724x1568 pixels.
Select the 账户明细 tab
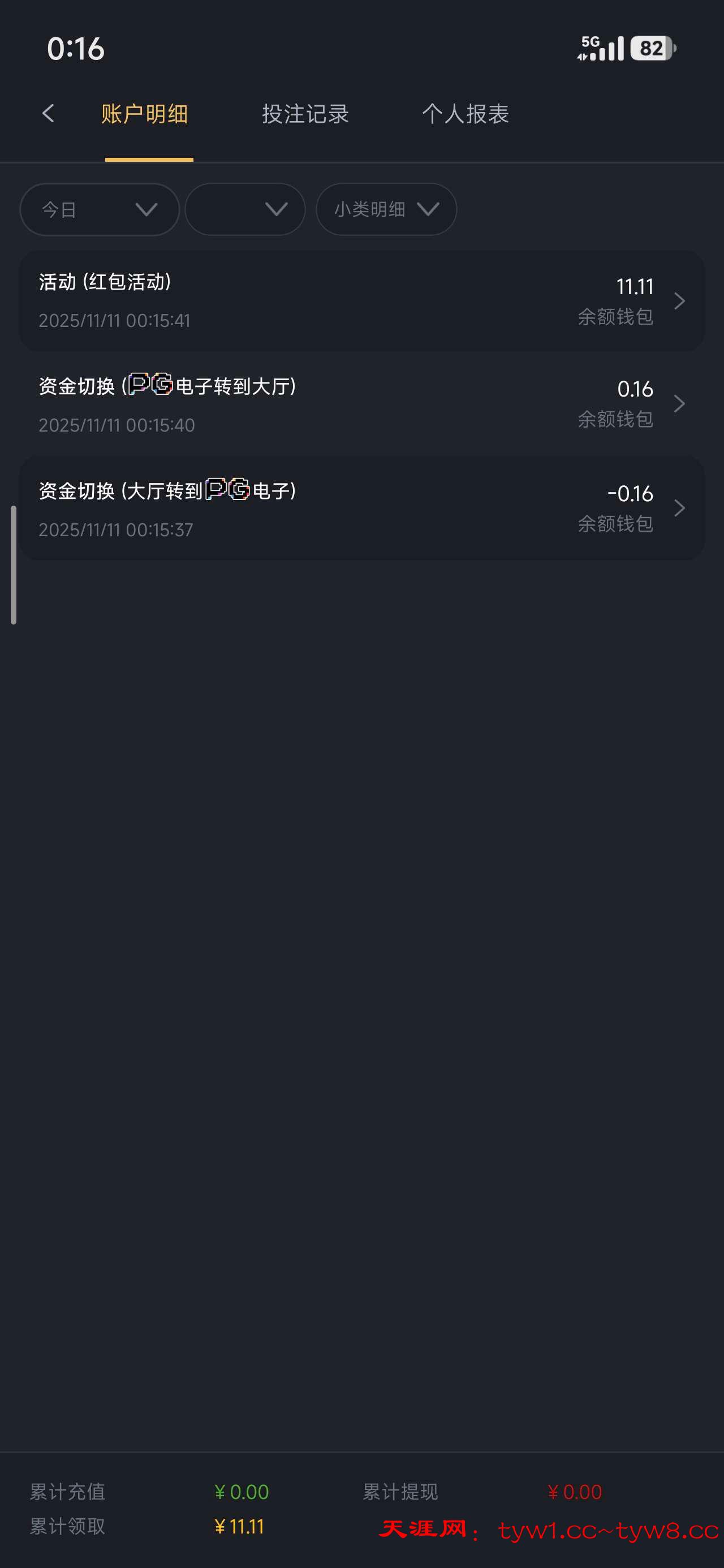click(145, 114)
